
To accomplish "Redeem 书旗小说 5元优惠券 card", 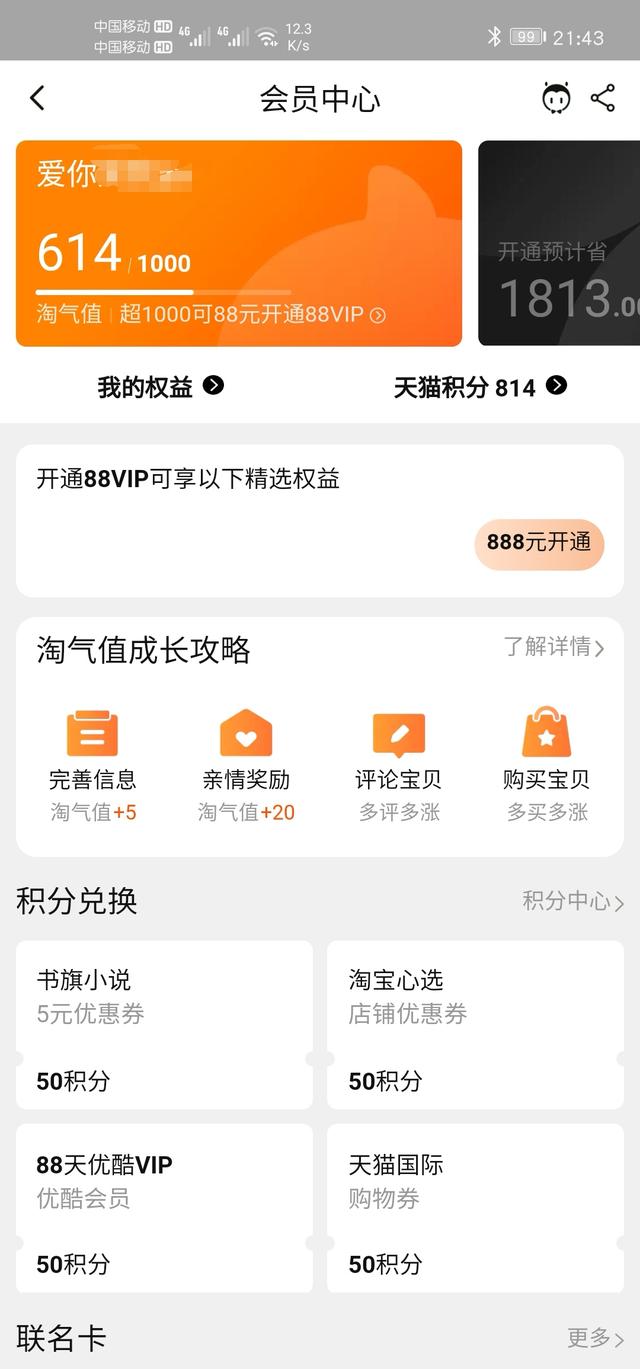I will point(164,1025).
